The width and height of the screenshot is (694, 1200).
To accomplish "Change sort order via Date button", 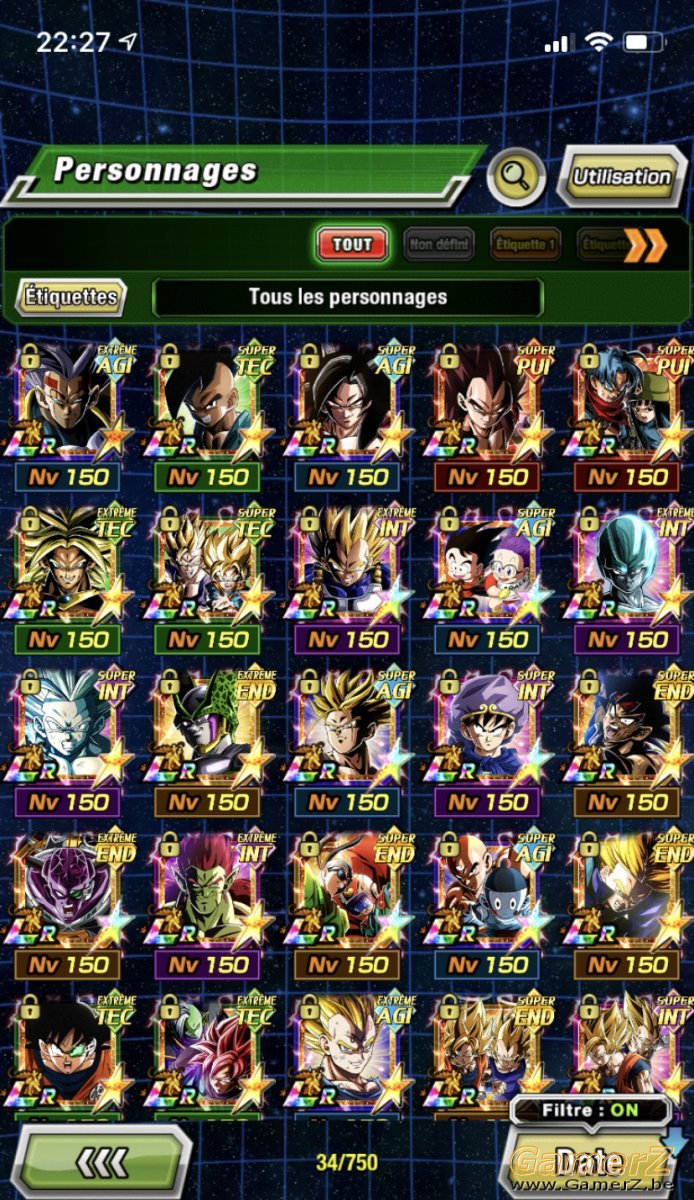I will [x=590, y=1162].
